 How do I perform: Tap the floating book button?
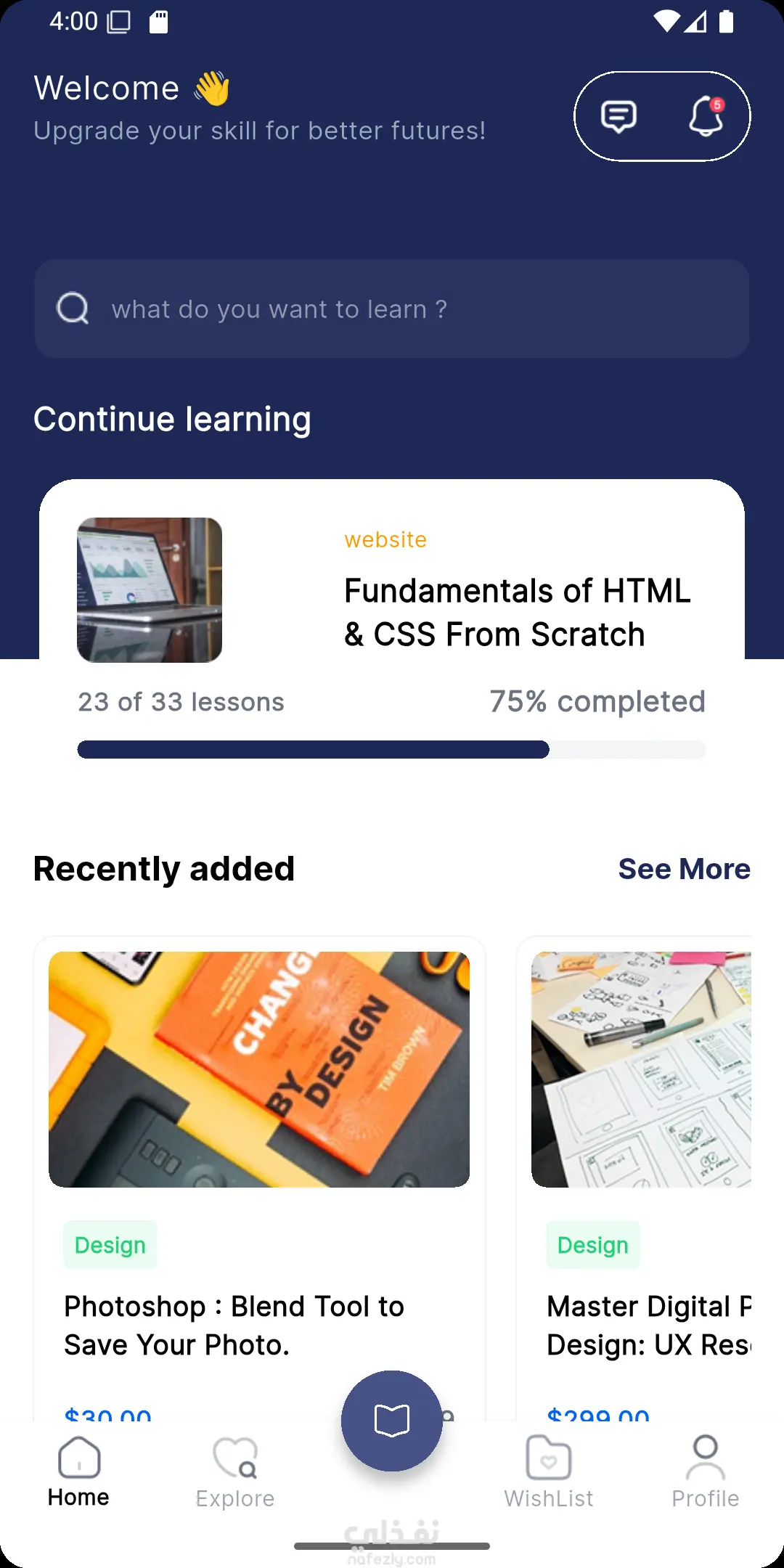[392, 1421]
